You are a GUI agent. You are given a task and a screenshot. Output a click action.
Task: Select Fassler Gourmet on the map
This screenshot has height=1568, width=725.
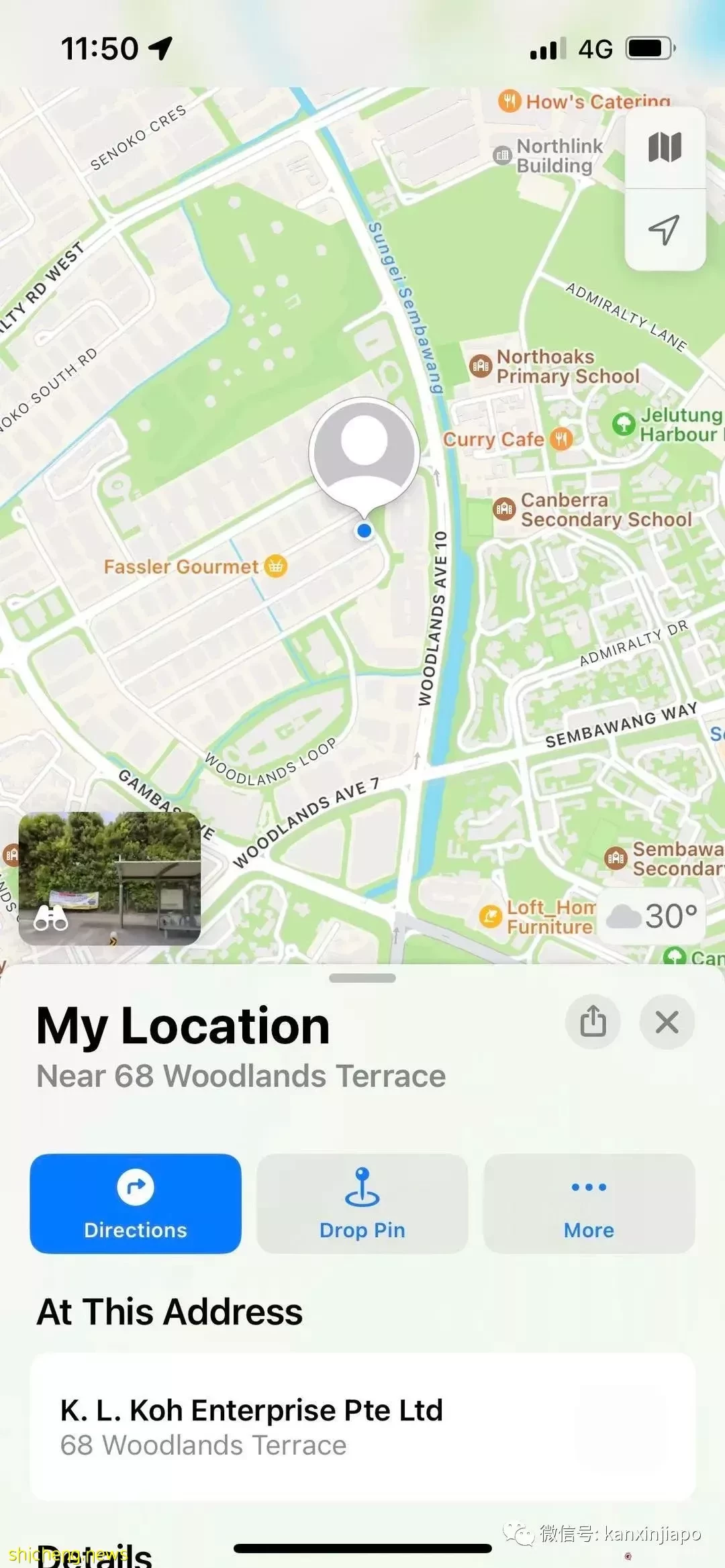pos(195,566)
